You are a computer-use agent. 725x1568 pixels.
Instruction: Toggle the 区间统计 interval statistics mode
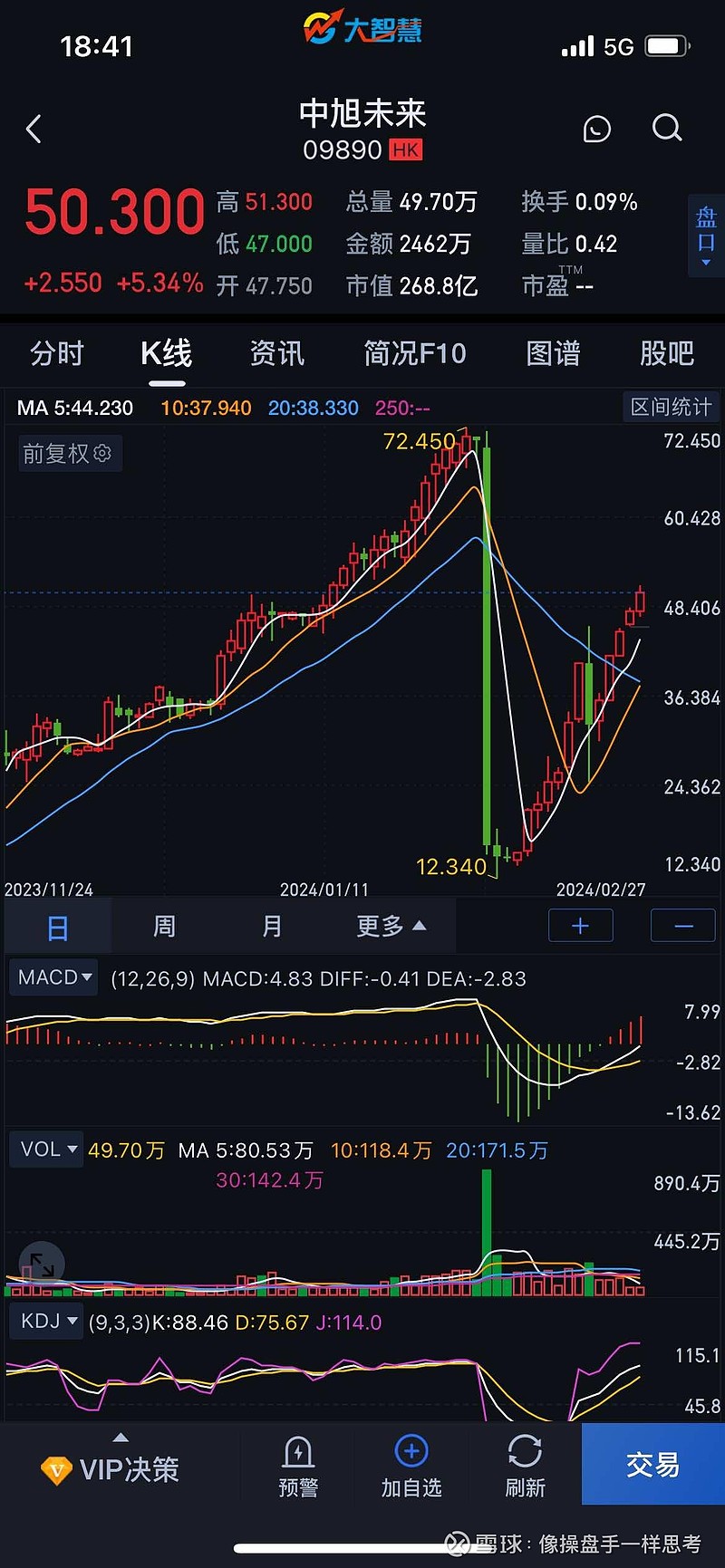(671, 407)
